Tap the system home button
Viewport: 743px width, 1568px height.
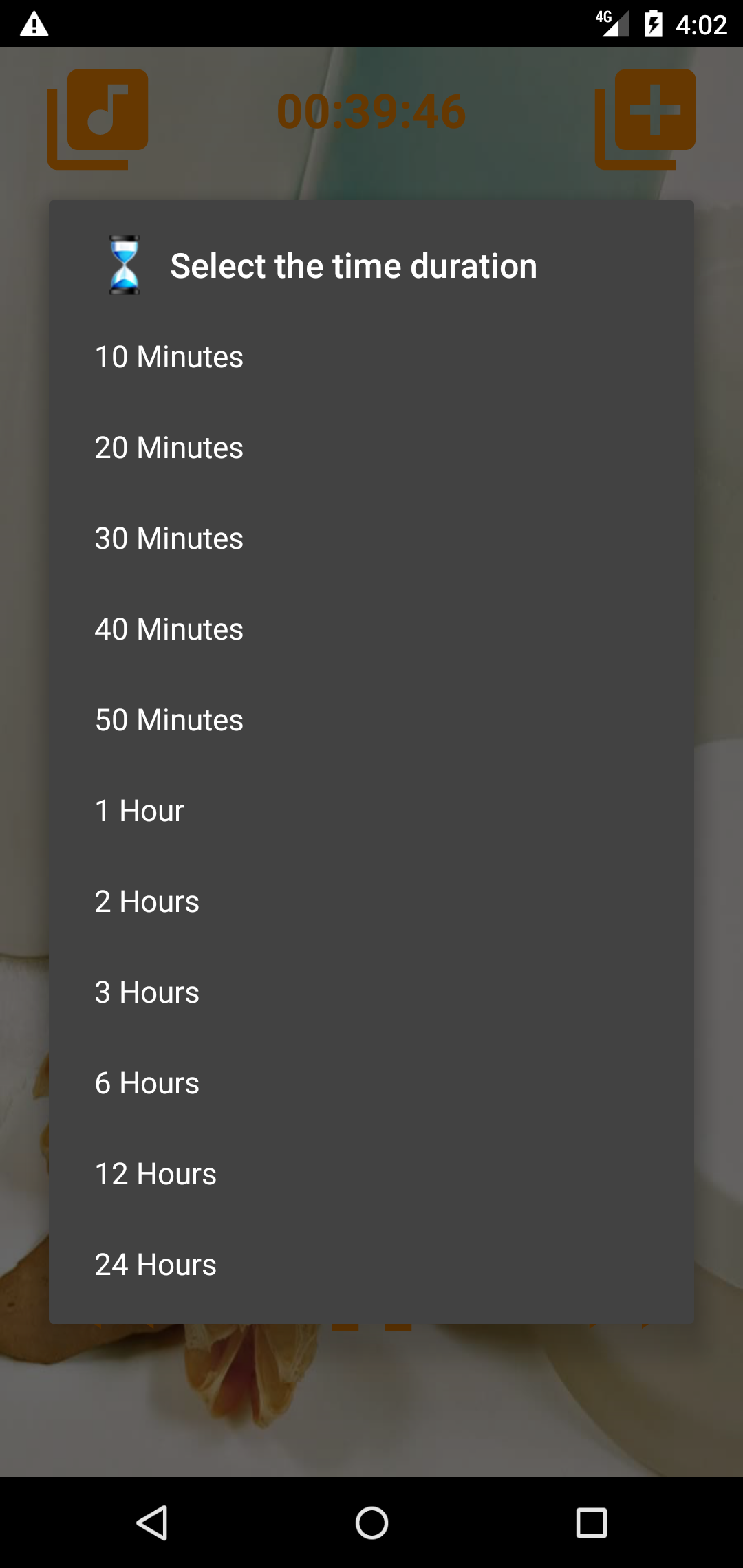click(x=371, y=1523)
